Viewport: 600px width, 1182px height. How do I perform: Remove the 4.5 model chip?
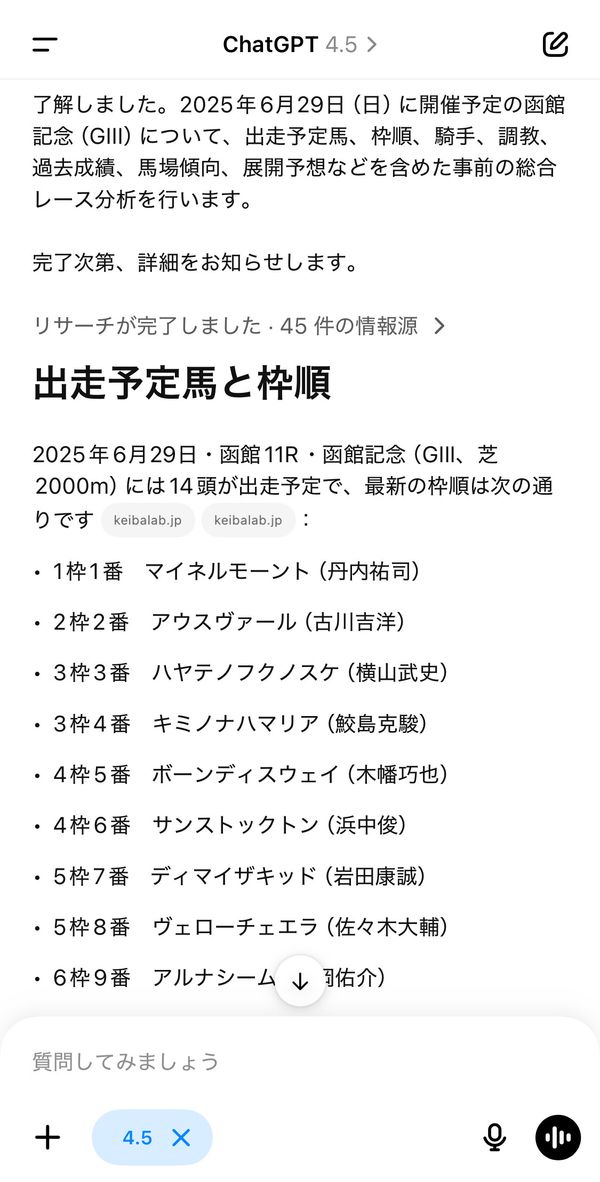point(181,1138)
